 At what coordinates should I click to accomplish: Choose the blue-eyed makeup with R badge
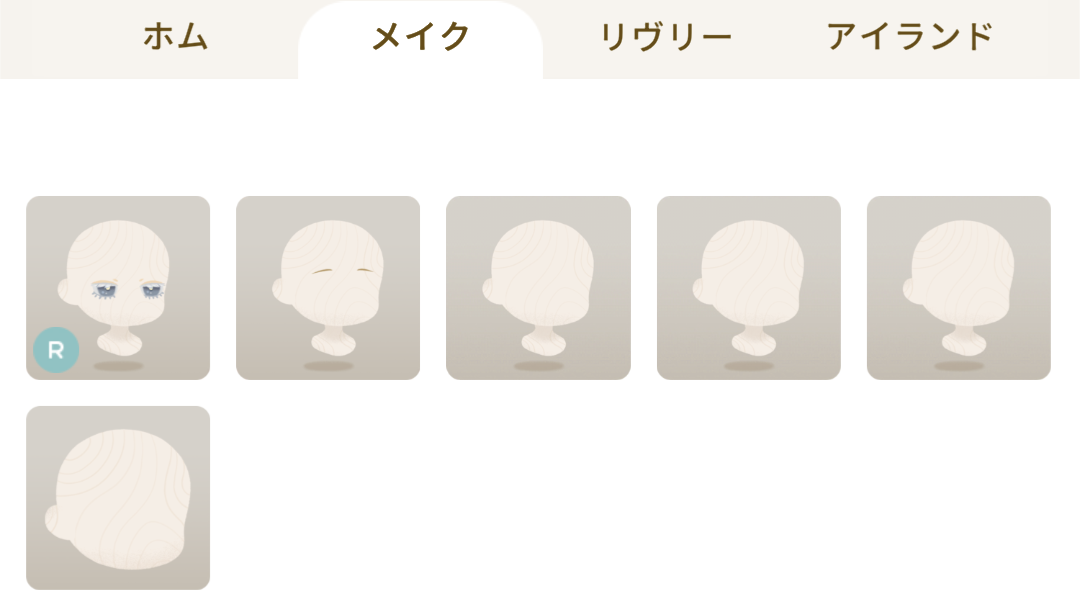pos(118,288)
